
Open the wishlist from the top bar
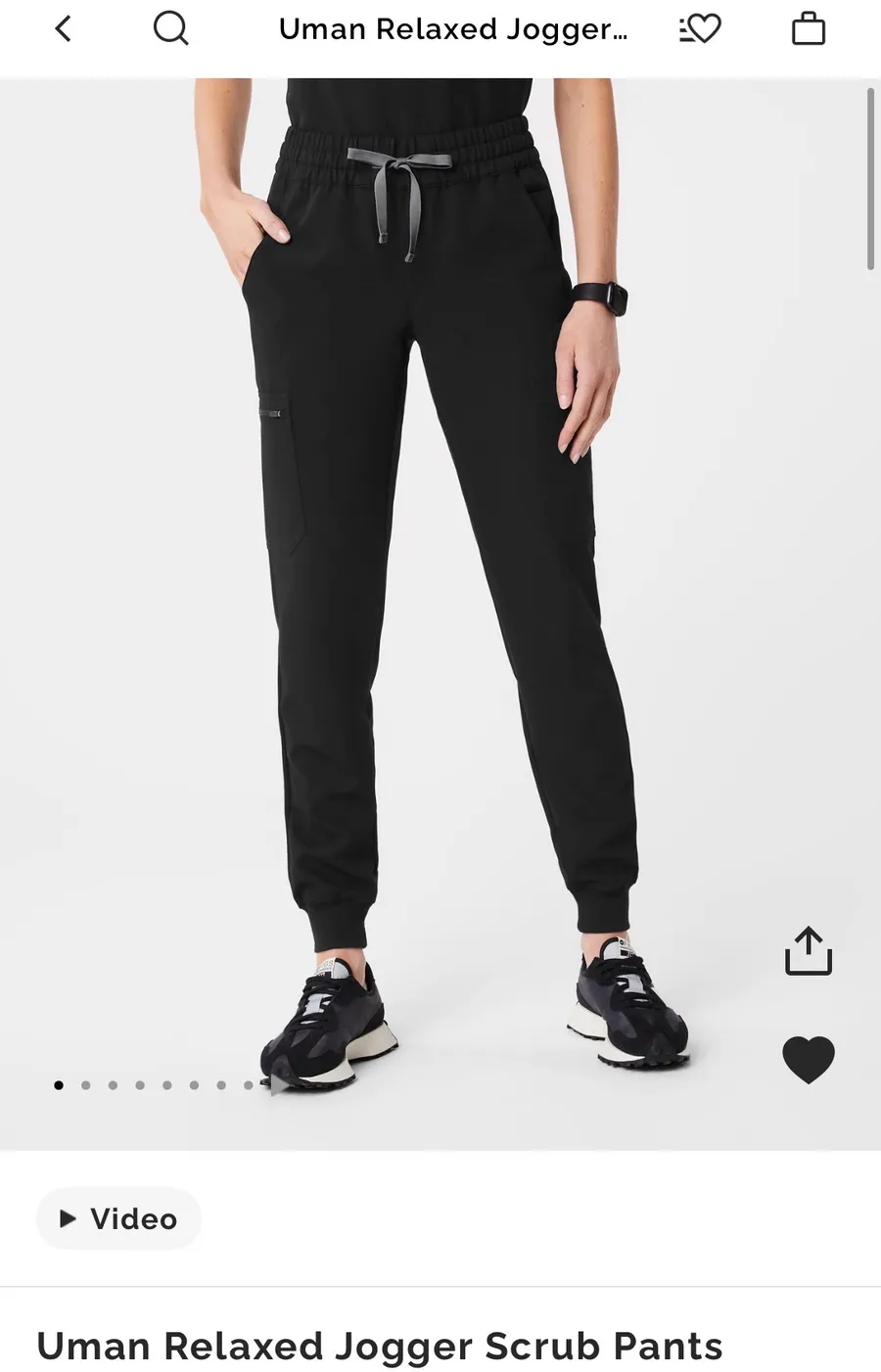coord(700,29)
